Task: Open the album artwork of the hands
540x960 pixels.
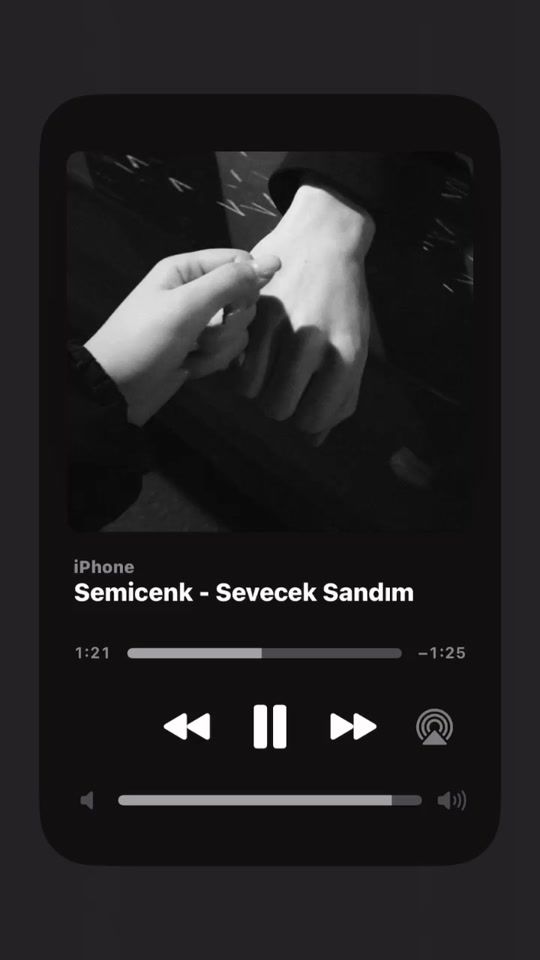Action: point(270,341)
